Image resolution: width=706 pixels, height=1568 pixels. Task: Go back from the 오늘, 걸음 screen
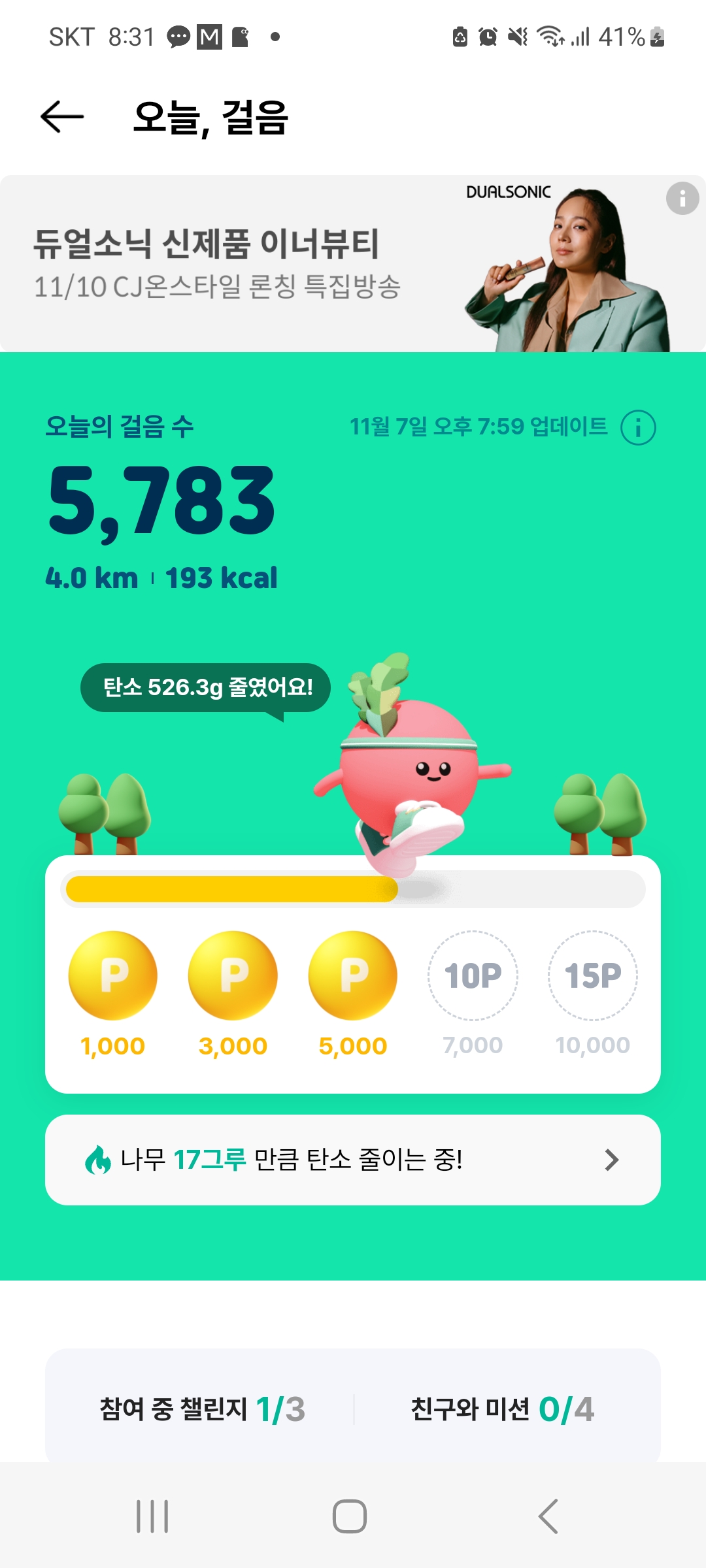tap(62, 118)
